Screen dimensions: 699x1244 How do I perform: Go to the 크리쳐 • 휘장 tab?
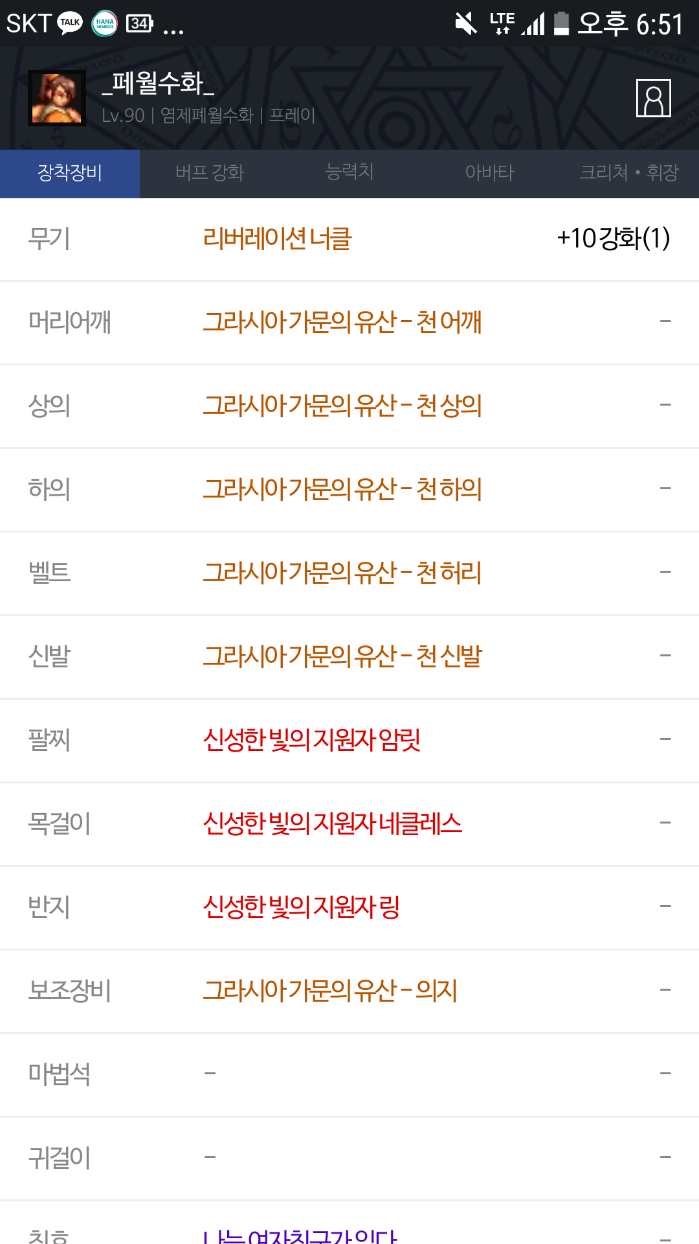pyautogui.click(x=628, y=173)
